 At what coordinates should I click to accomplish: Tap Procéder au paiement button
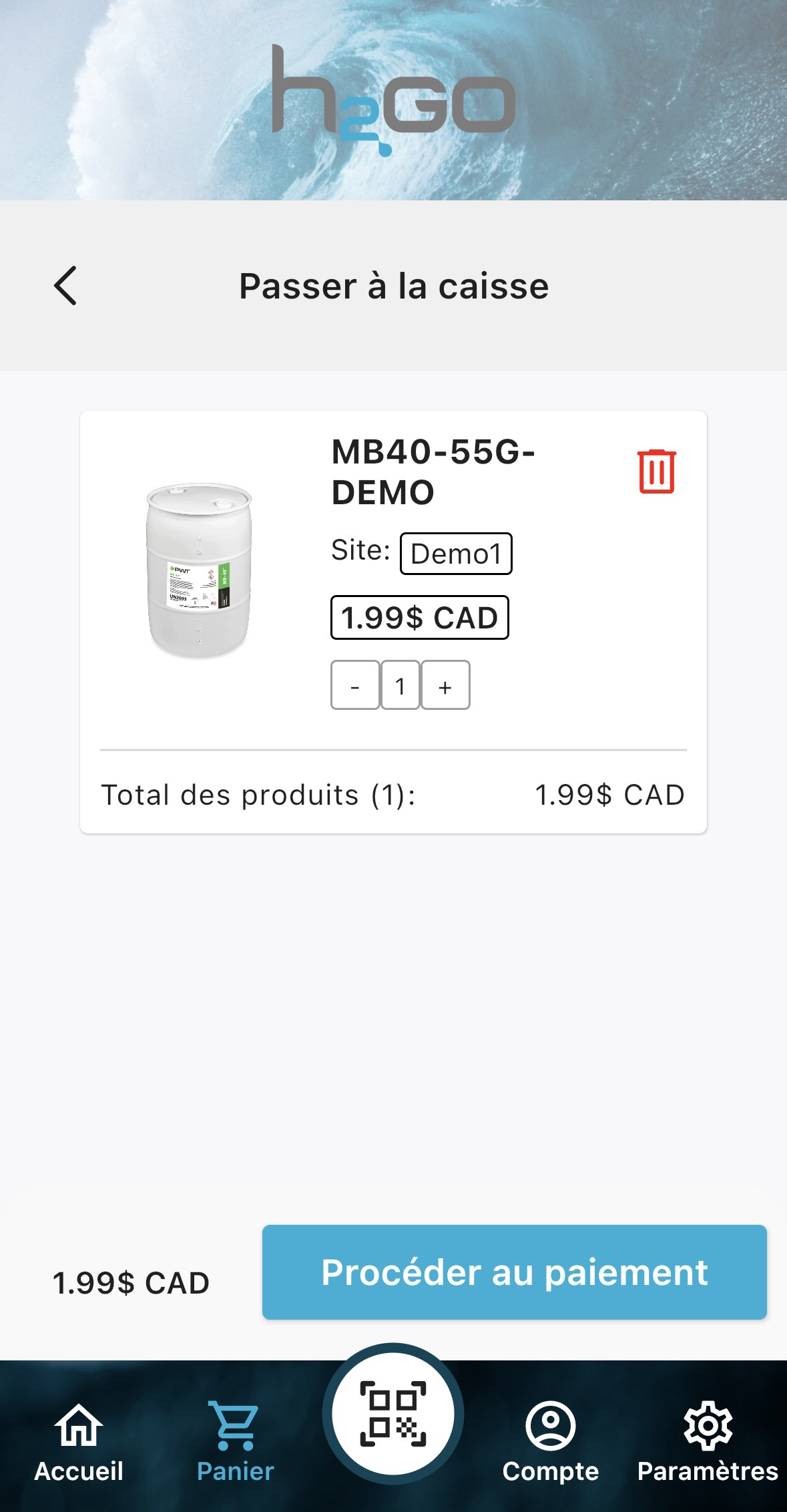[x=514, y=1272]
